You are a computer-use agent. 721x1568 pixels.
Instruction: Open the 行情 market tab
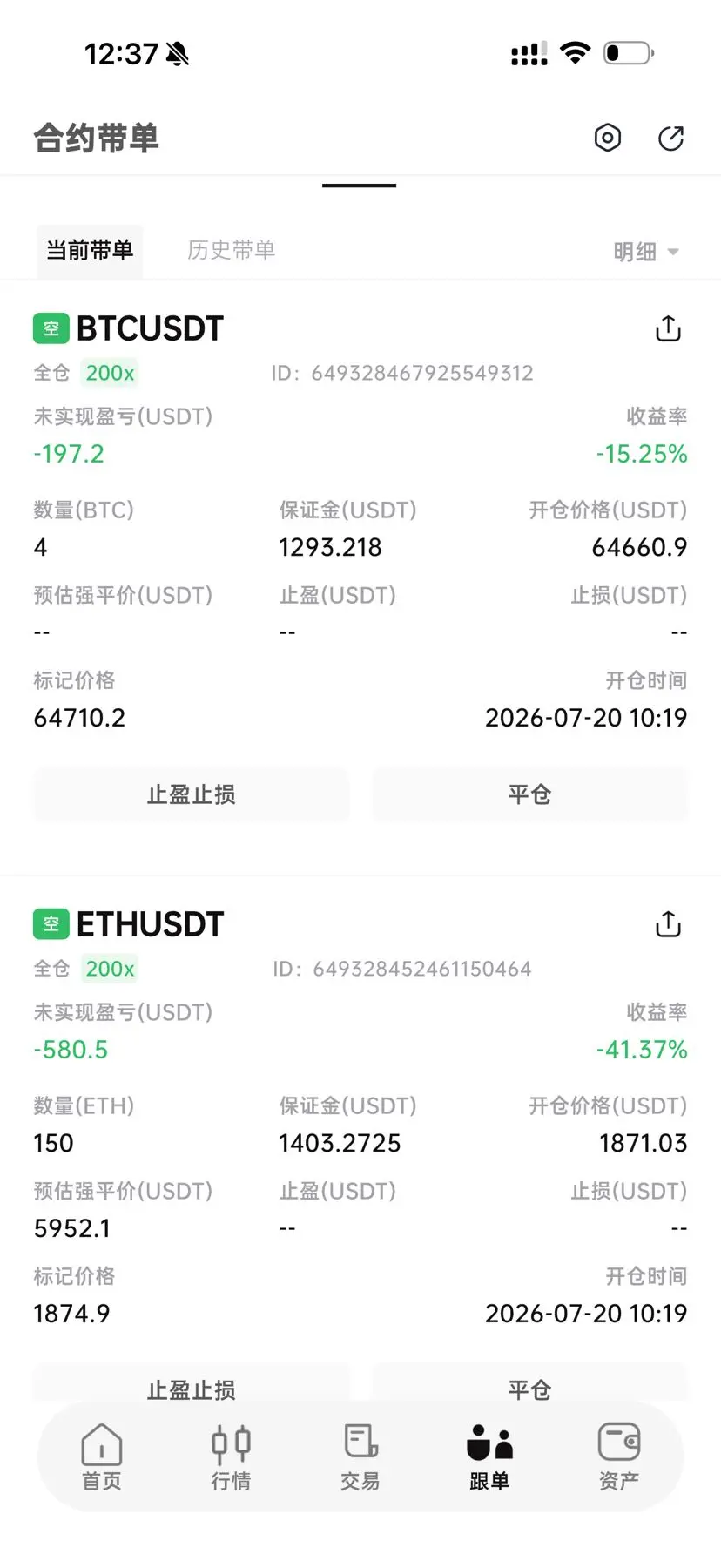coord(231,1456)
